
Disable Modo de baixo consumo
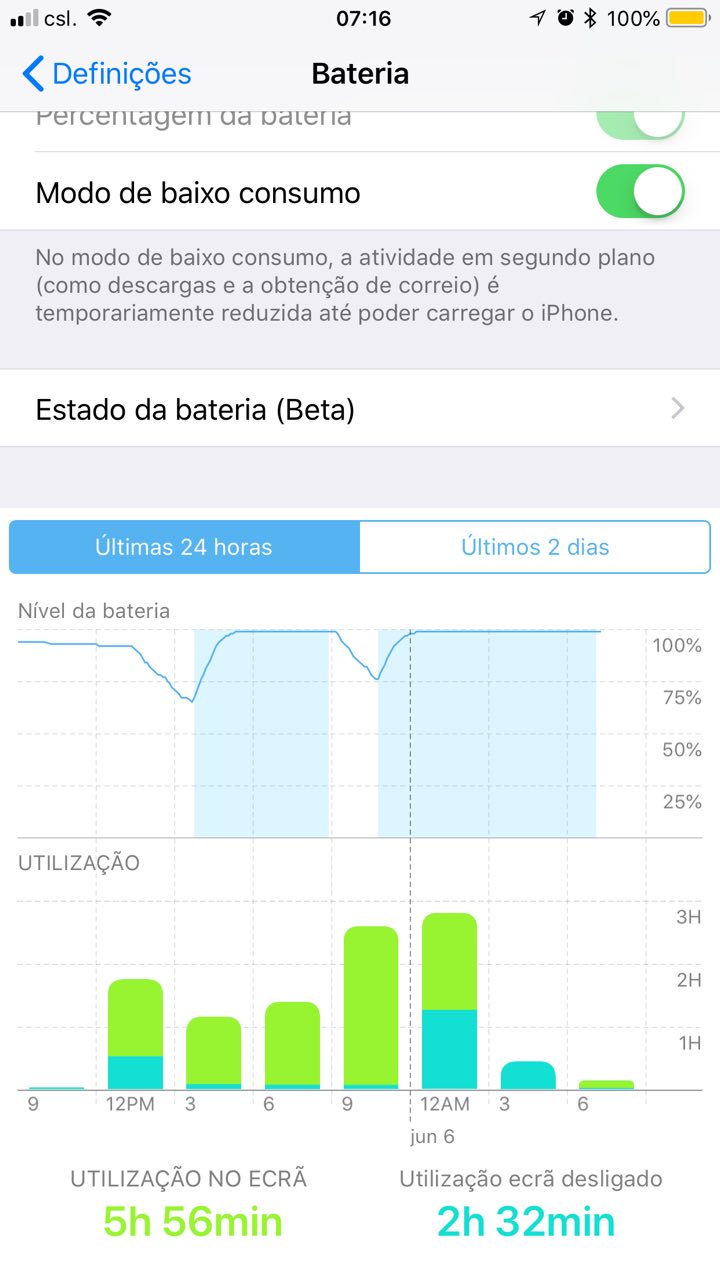click(640, 192)
